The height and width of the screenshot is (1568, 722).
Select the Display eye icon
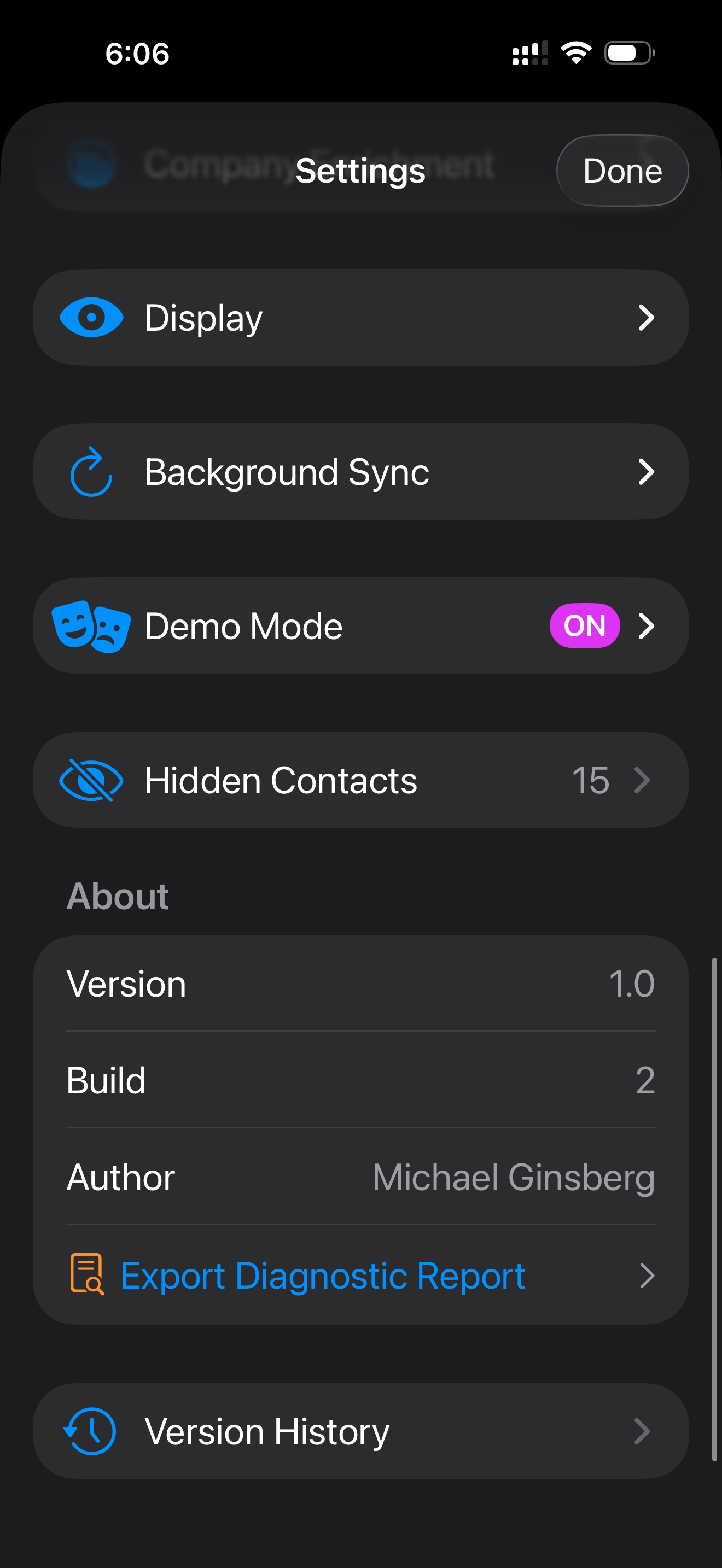pos(91,317)
